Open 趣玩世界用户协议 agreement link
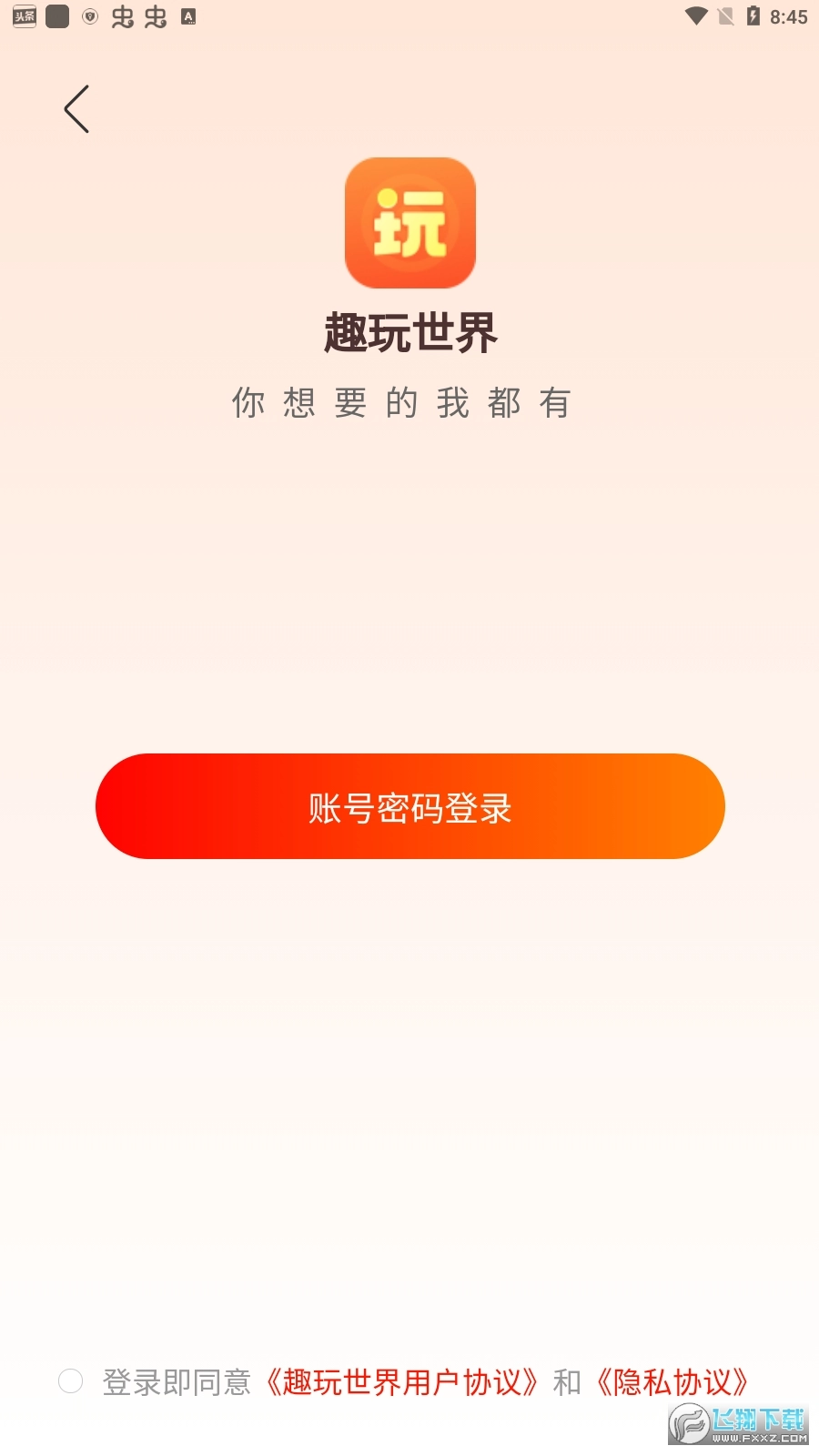Viewport: 819px width, 1456px height. [403, 1382]
